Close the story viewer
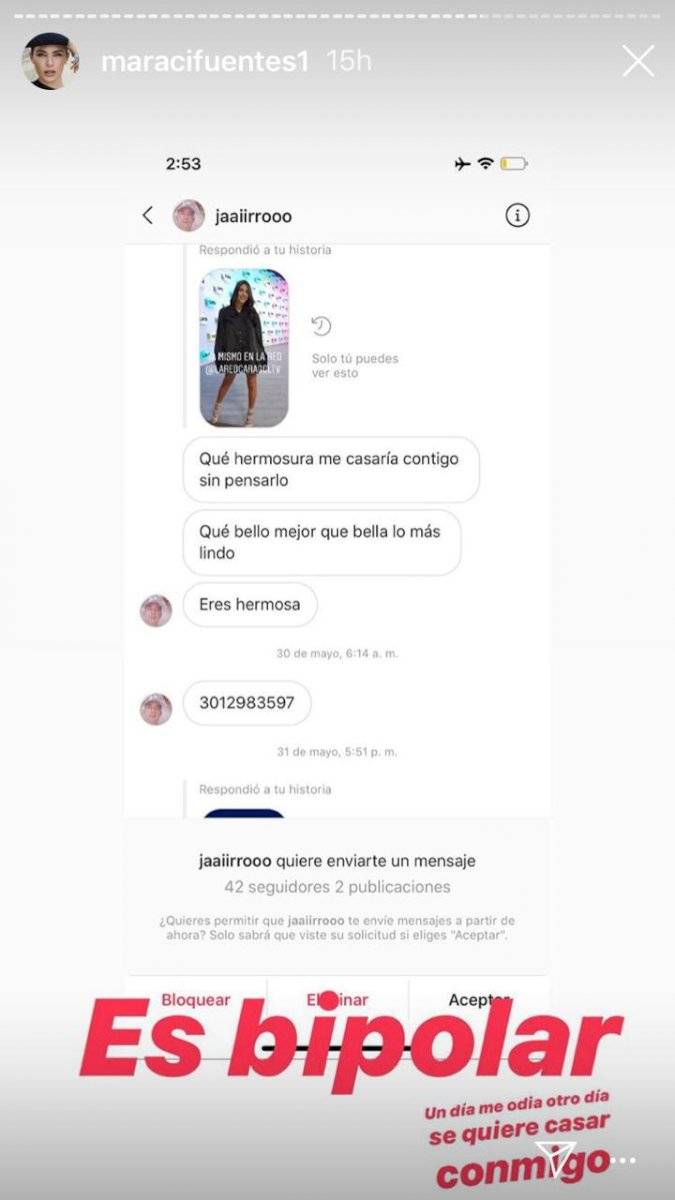The height and width of the screenshot is (1200, 675). click(x=638, y=62)
